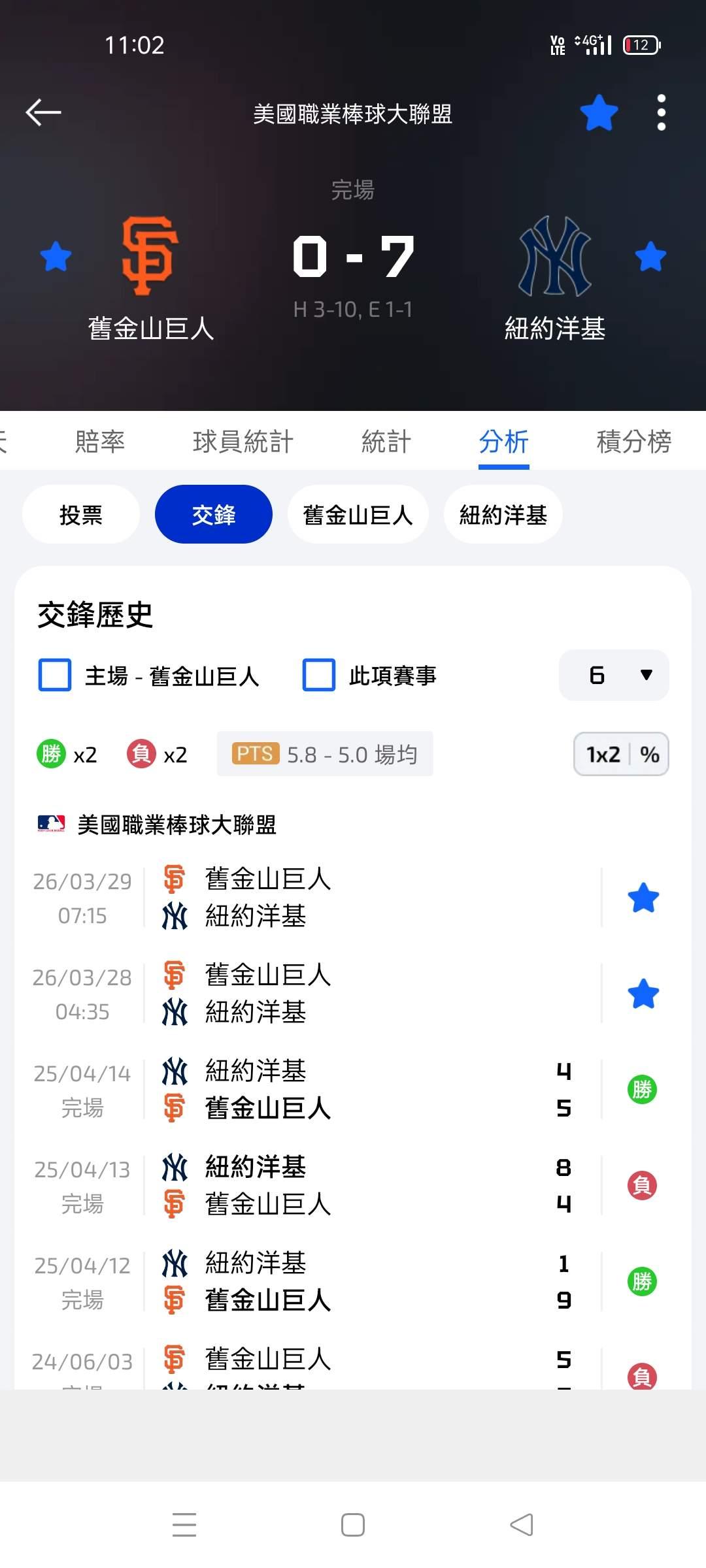Image resolution: width=706 pixels, height=1568 pixels.
Task: Select the 紐約洋基 filter chip
Action: [503, 515]
